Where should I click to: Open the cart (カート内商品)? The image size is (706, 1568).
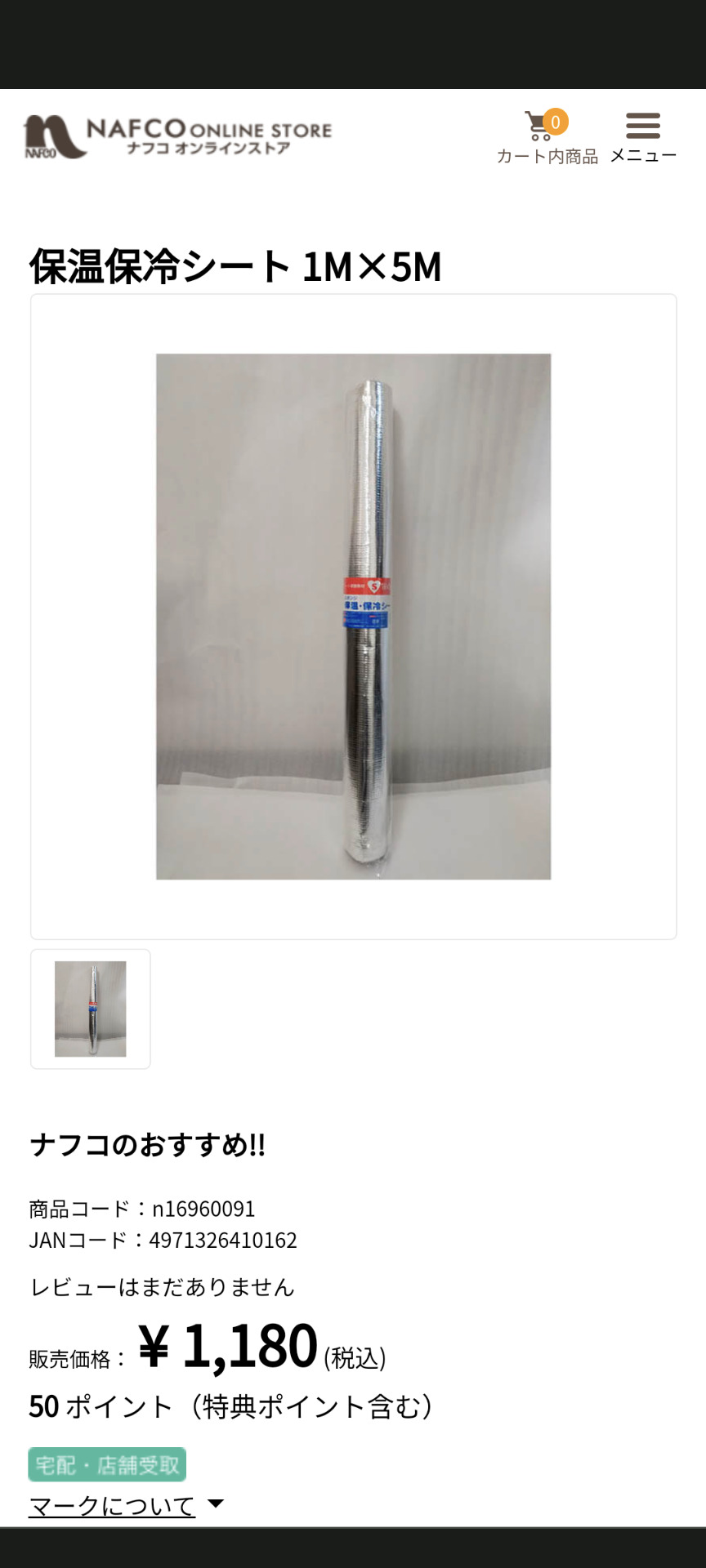click(547, 137)
